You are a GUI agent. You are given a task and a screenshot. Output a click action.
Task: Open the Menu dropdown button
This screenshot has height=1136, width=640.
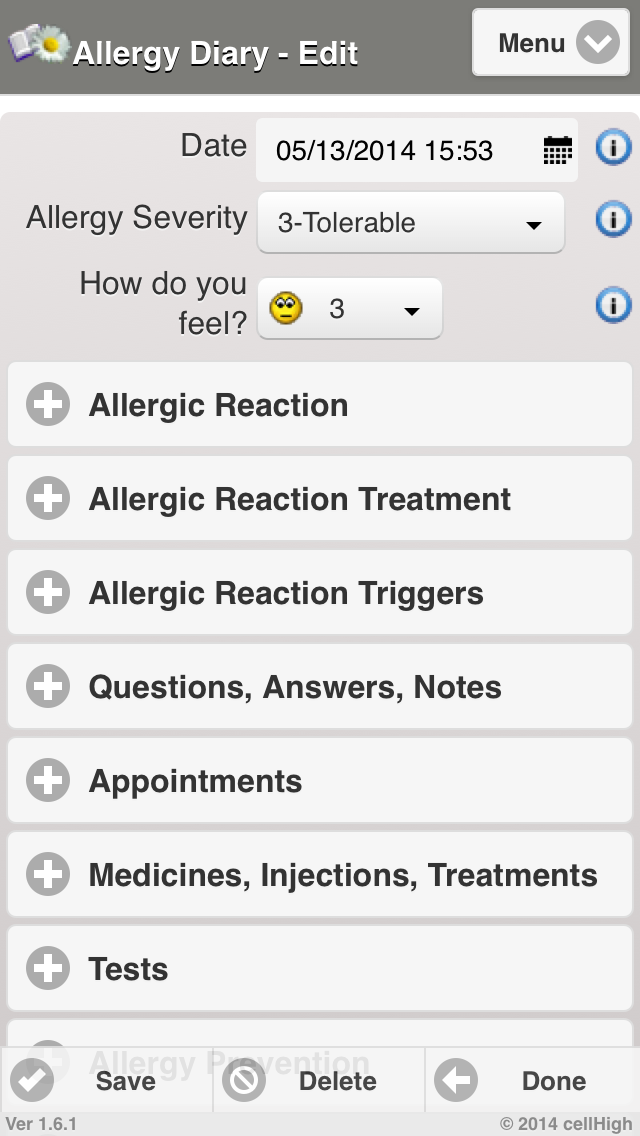pyautogui.click(x=551, y=44)
